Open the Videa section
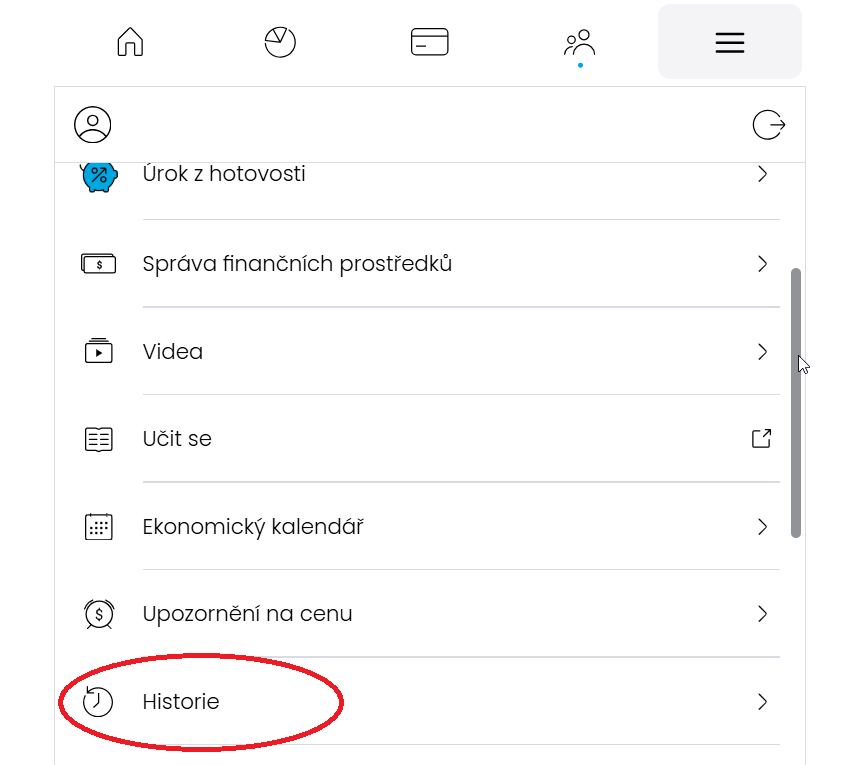Image resolution: width=844 pixels, height=765 pixels. tap(173, 352)
